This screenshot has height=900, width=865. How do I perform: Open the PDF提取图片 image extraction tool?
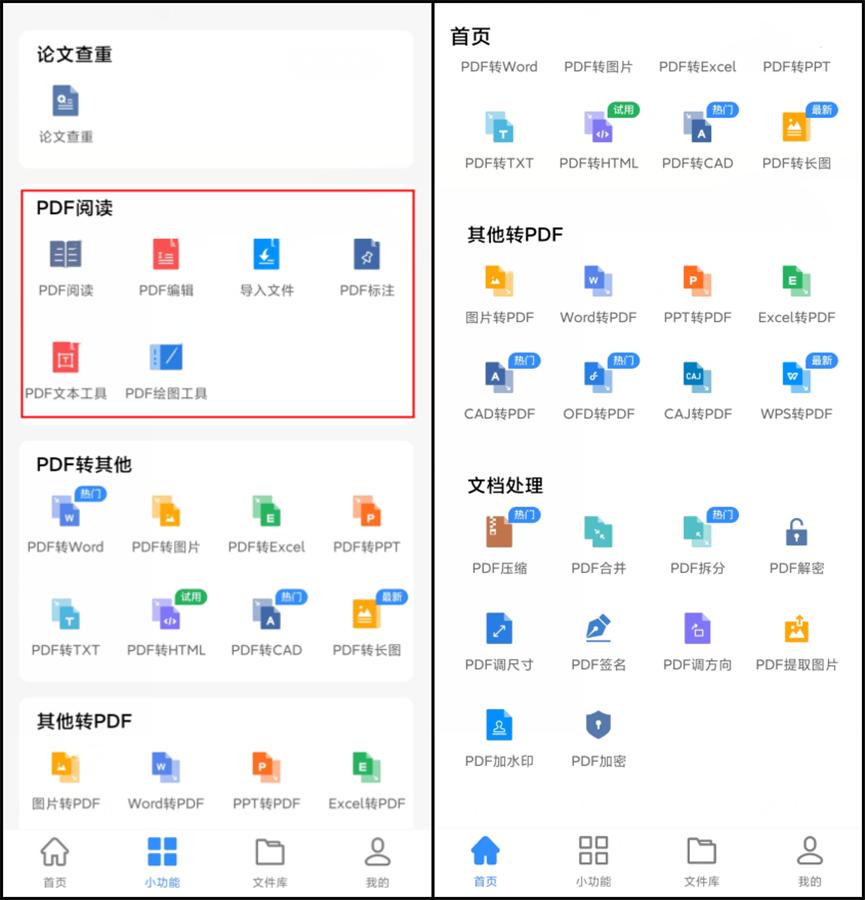(797, 630)
